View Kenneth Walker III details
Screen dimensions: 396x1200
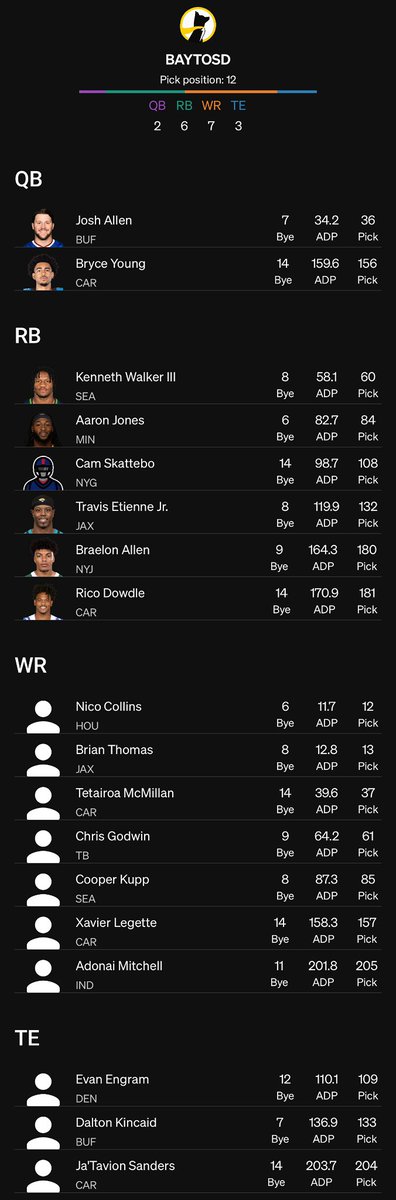[x=198, y=384]
